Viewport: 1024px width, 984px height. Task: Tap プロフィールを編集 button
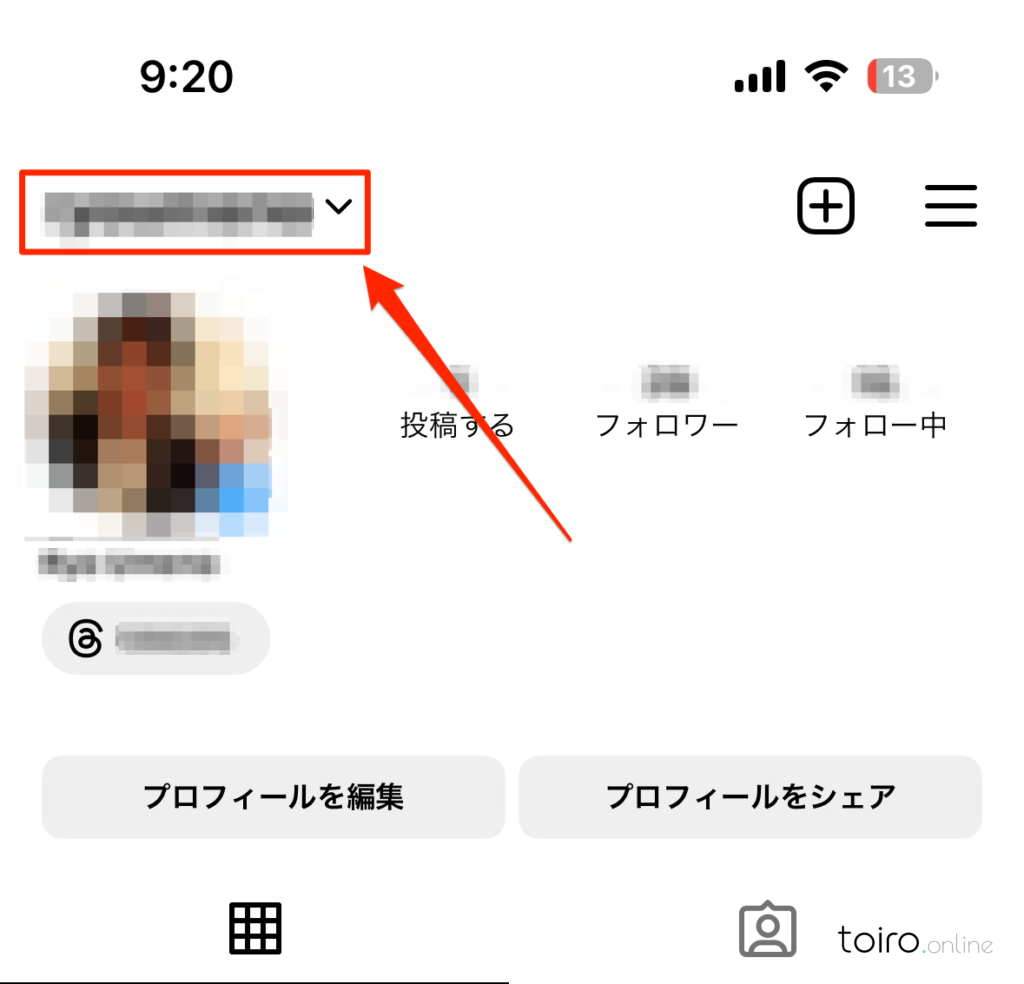tap(273, 797)
